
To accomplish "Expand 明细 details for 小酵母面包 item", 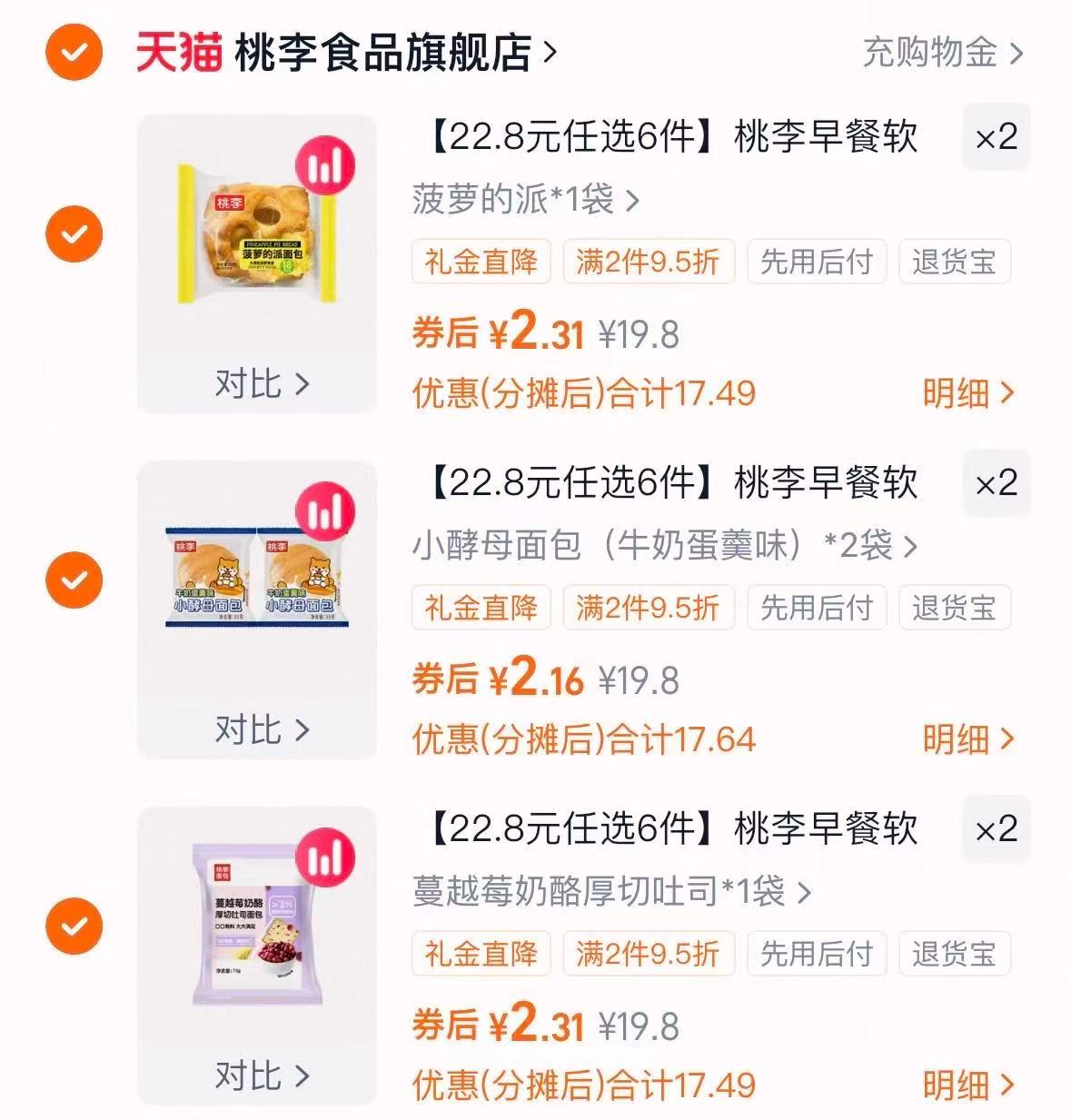I will pos(967,738).
